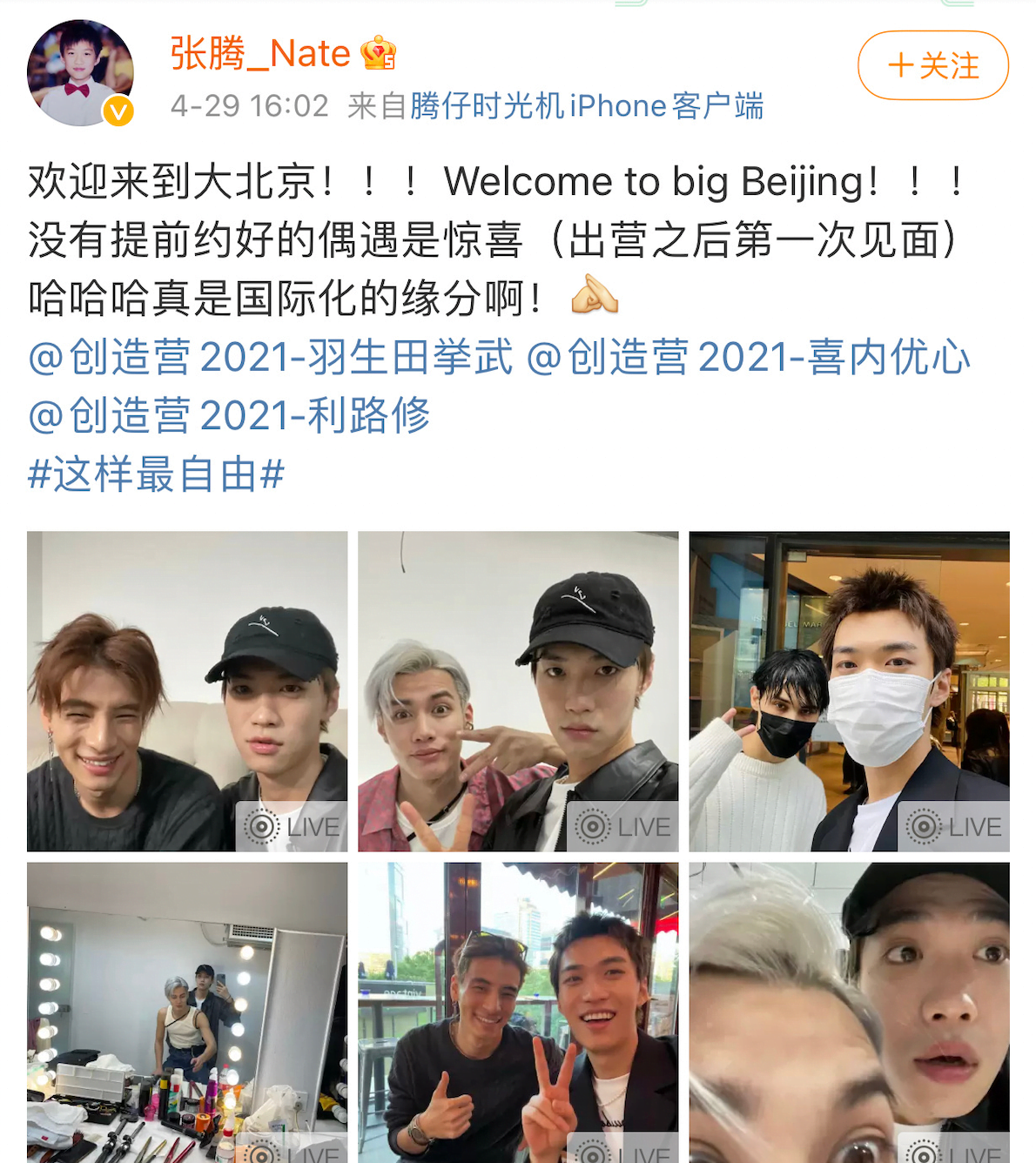View first photo with brown-haired man

coord(187,691)
